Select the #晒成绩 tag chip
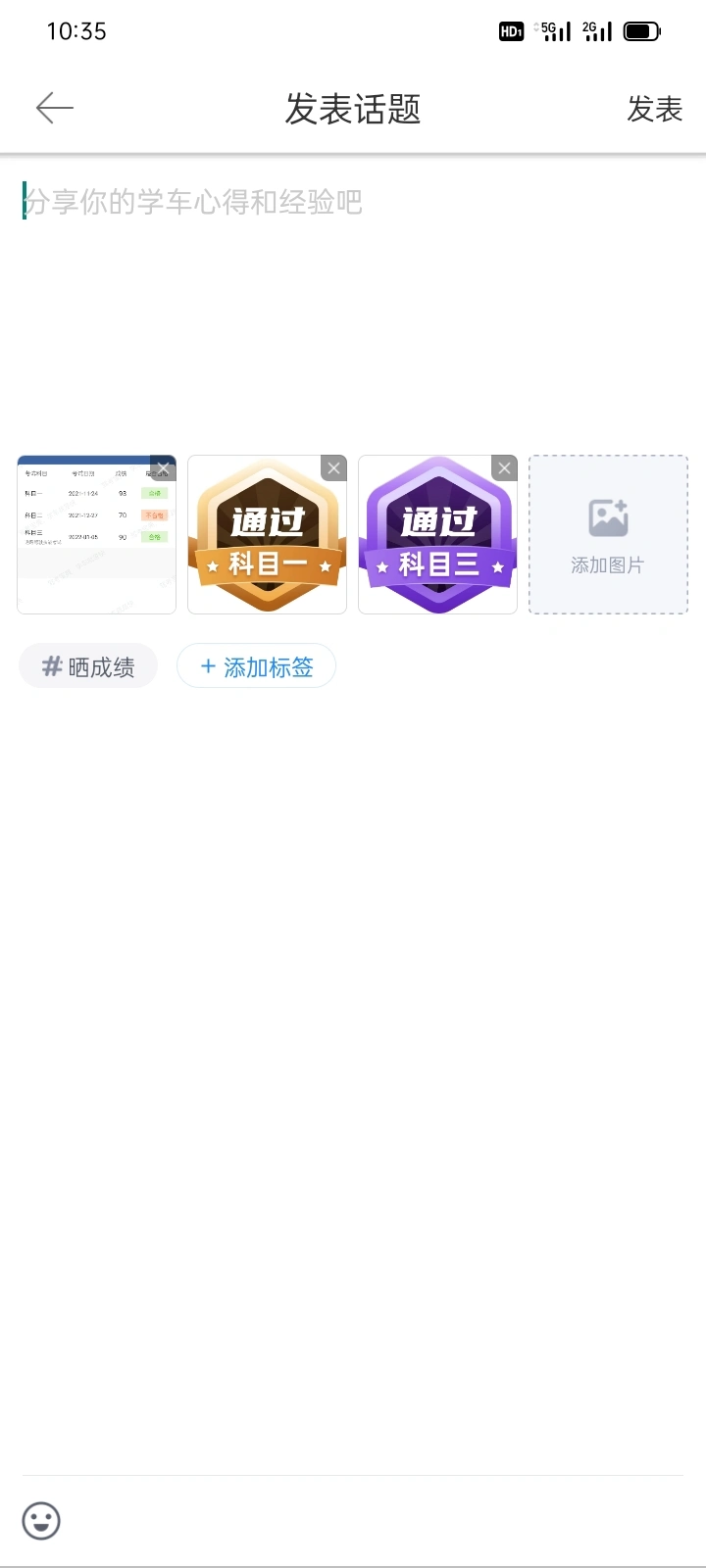Screen dimensions: 706x1568 click(x=88, y=666)
